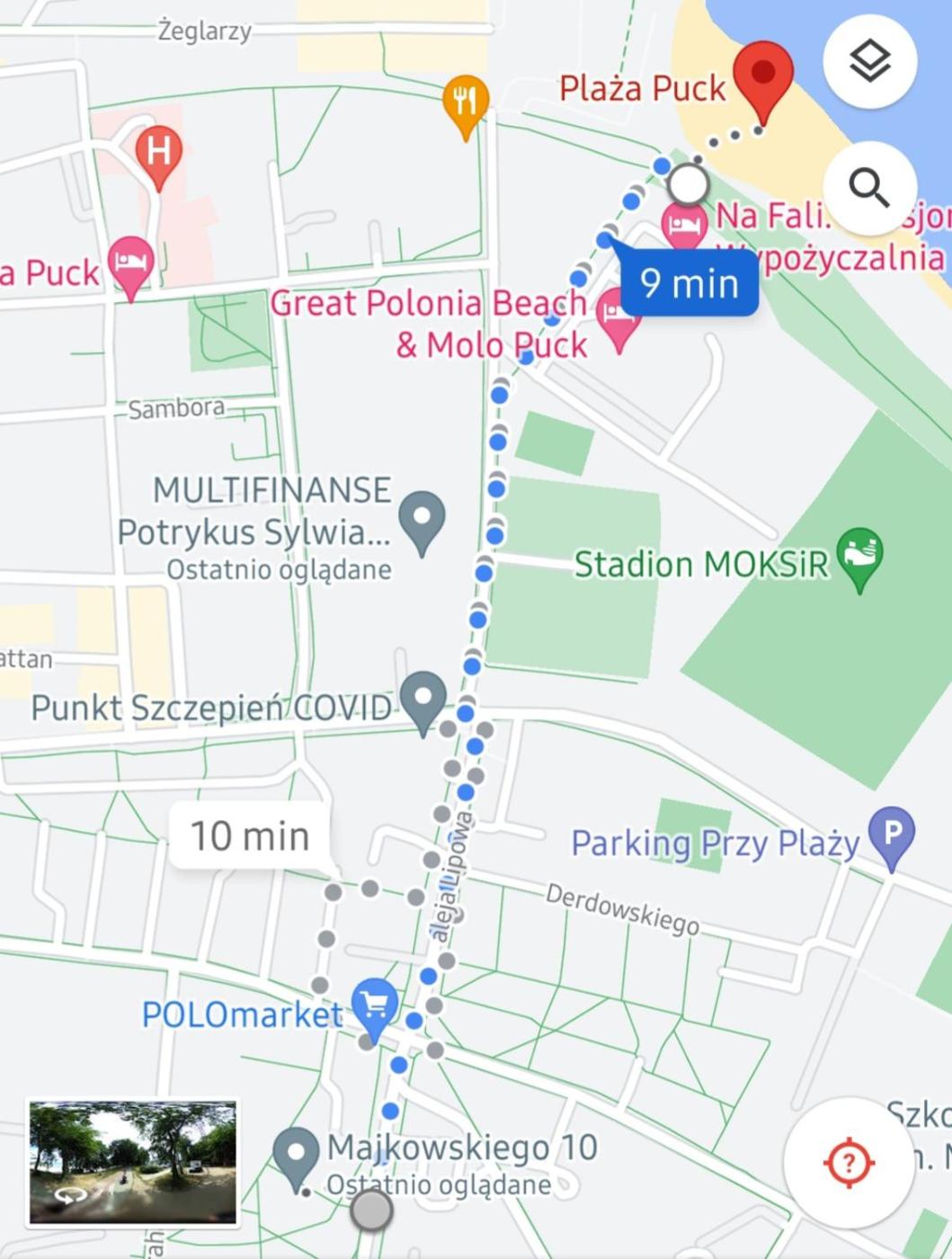Image resolution: width=952 pixels, height=1259 pixels.
Task: Tap the Plaża Puck destination pin
Action: point(763,75)
